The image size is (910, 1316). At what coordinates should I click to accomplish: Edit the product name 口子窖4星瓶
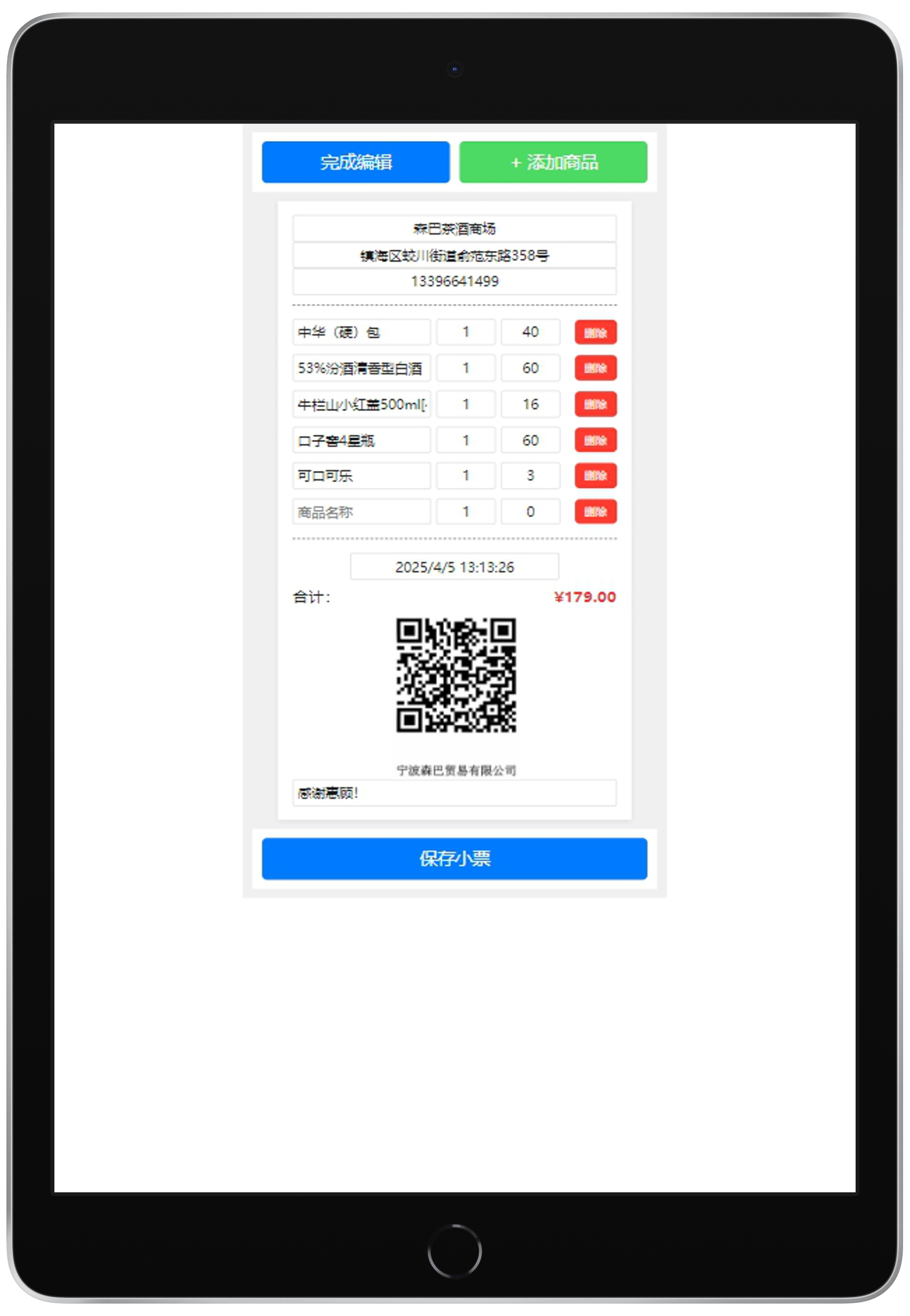[361, 440]
